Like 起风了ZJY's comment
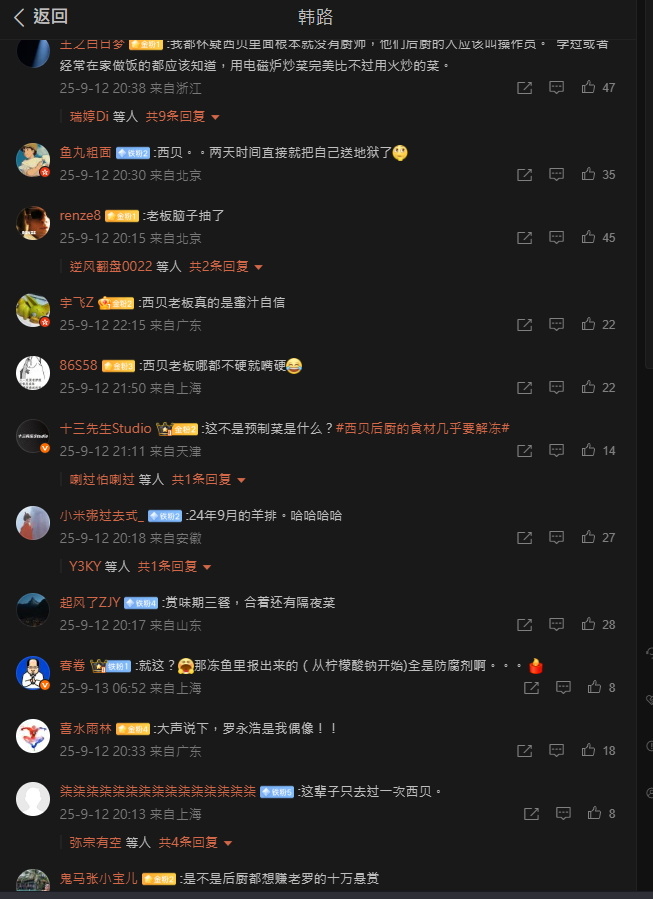 589,624
